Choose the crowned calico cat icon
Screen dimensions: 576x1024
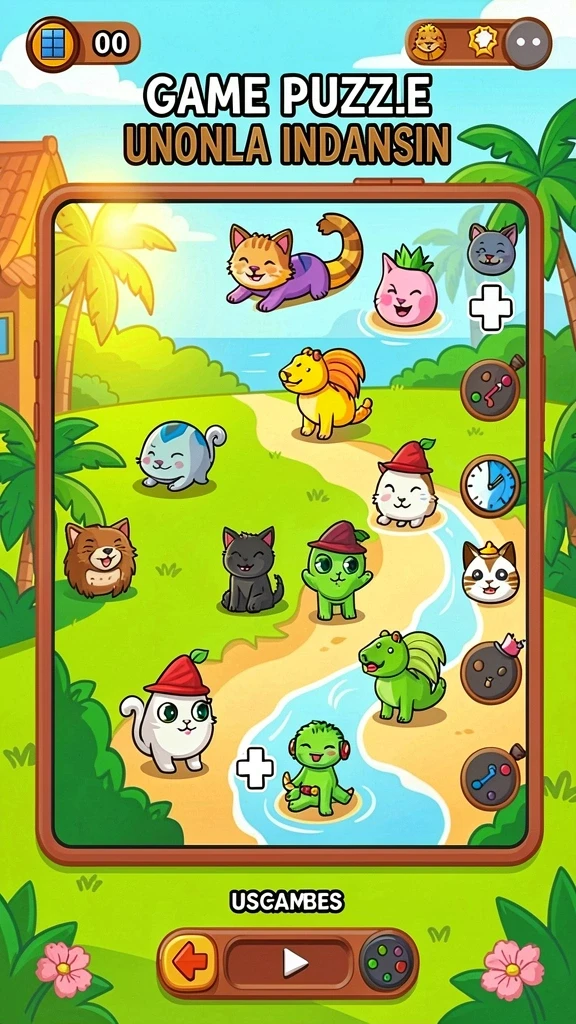tap(490, 571)
